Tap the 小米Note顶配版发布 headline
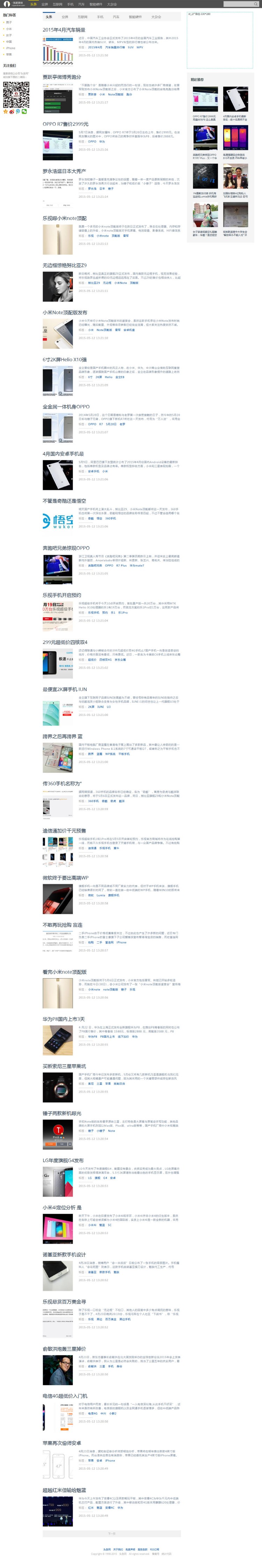The image size is (262, 1568). [64, 312]
